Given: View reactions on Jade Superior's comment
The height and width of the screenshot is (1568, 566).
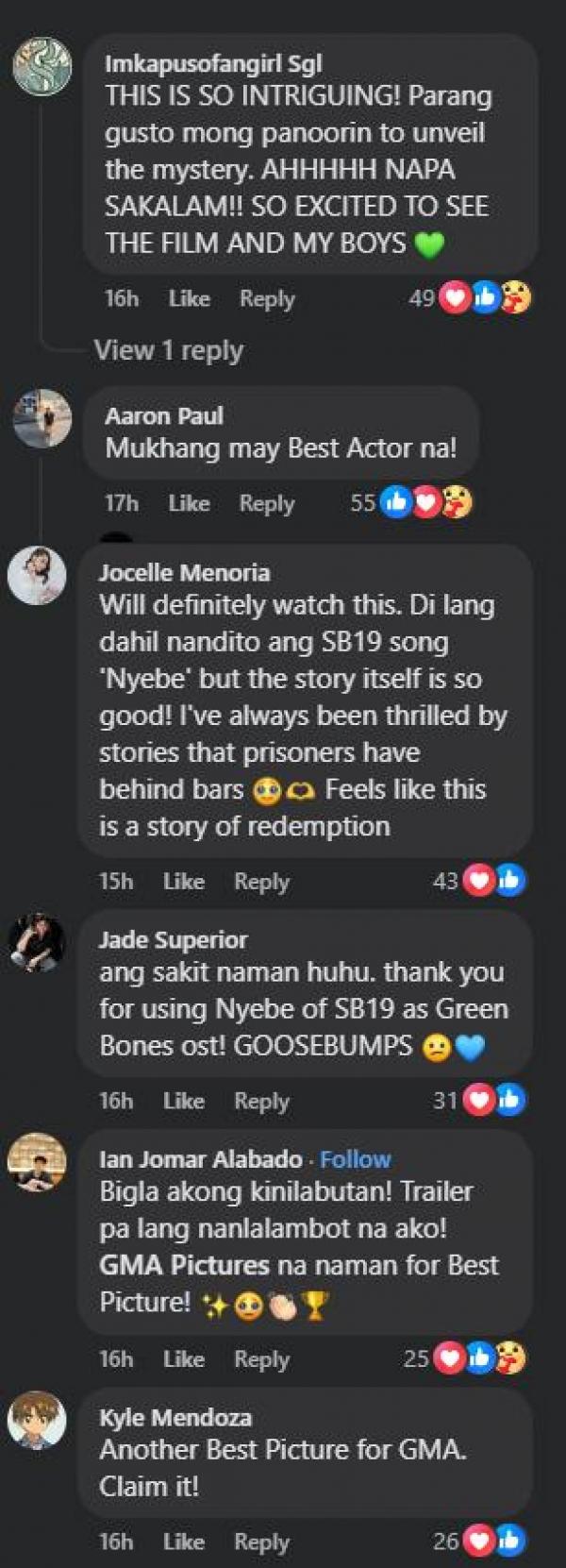Looking at the screenshot, I should pos(479,1100).
